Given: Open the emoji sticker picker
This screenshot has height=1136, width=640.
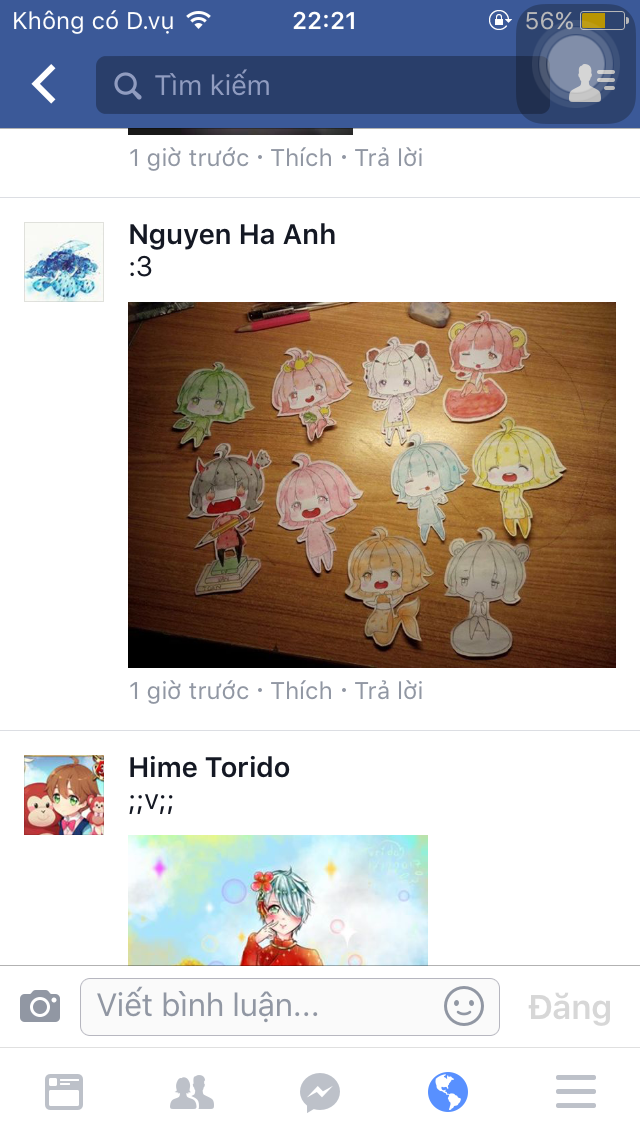Looking at the screenshot, I should point(464,1006).
